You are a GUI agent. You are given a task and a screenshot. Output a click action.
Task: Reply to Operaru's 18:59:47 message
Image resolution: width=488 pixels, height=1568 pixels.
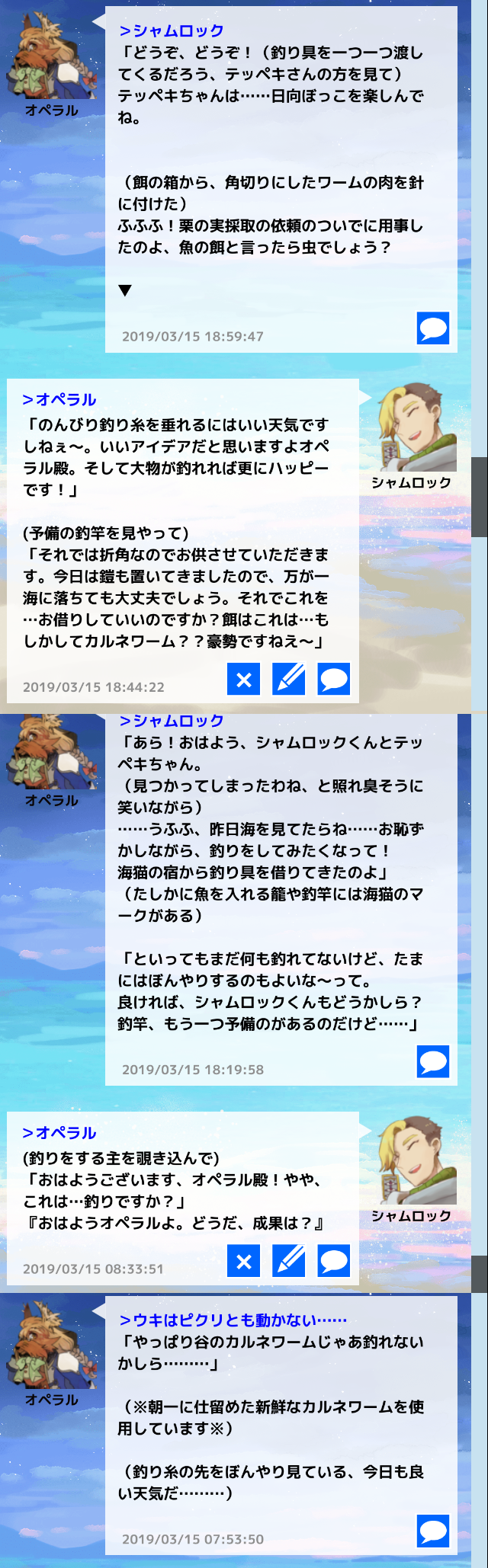(433, 328)
